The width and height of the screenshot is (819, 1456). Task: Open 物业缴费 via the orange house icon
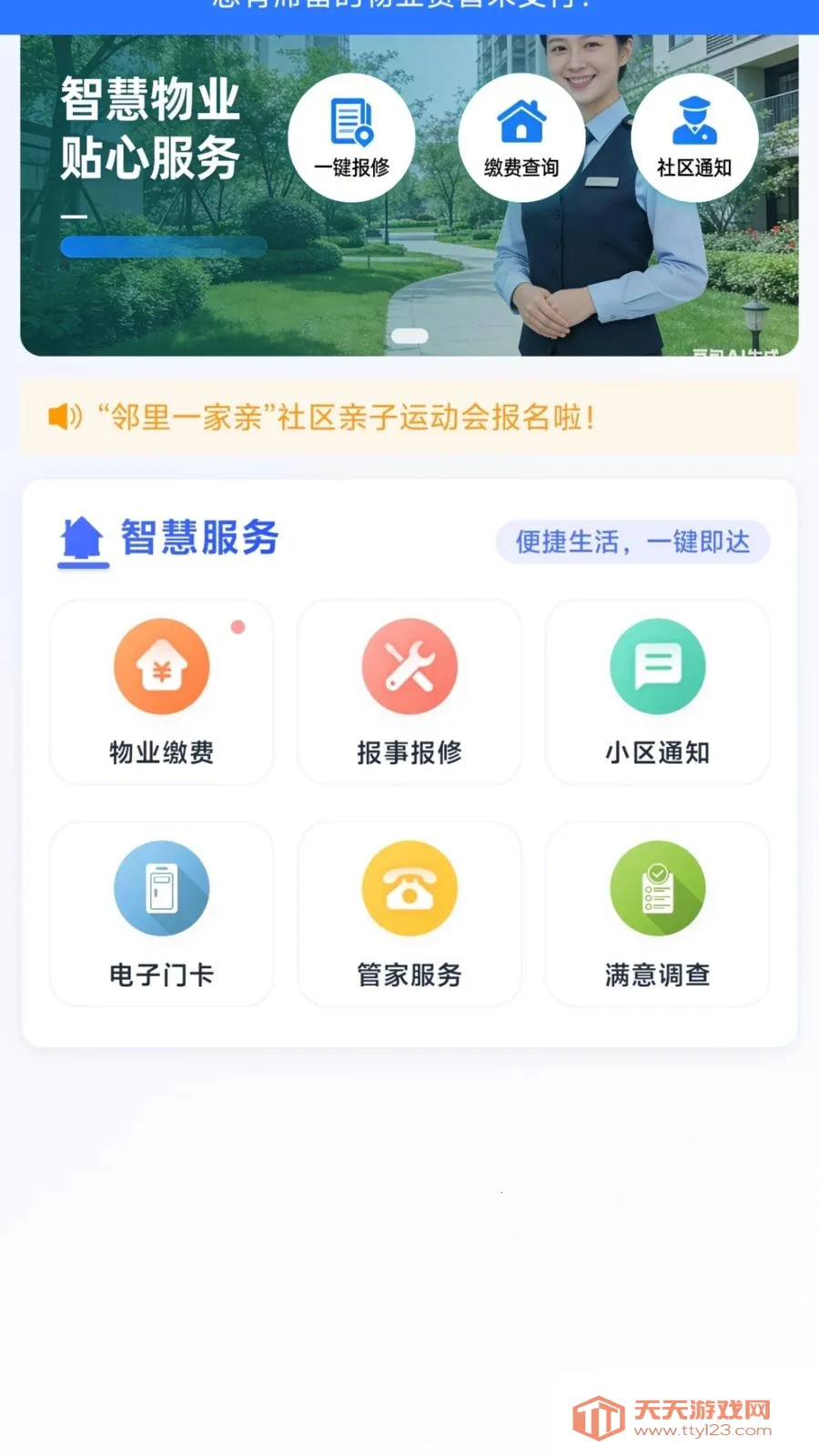click(160, 665)
